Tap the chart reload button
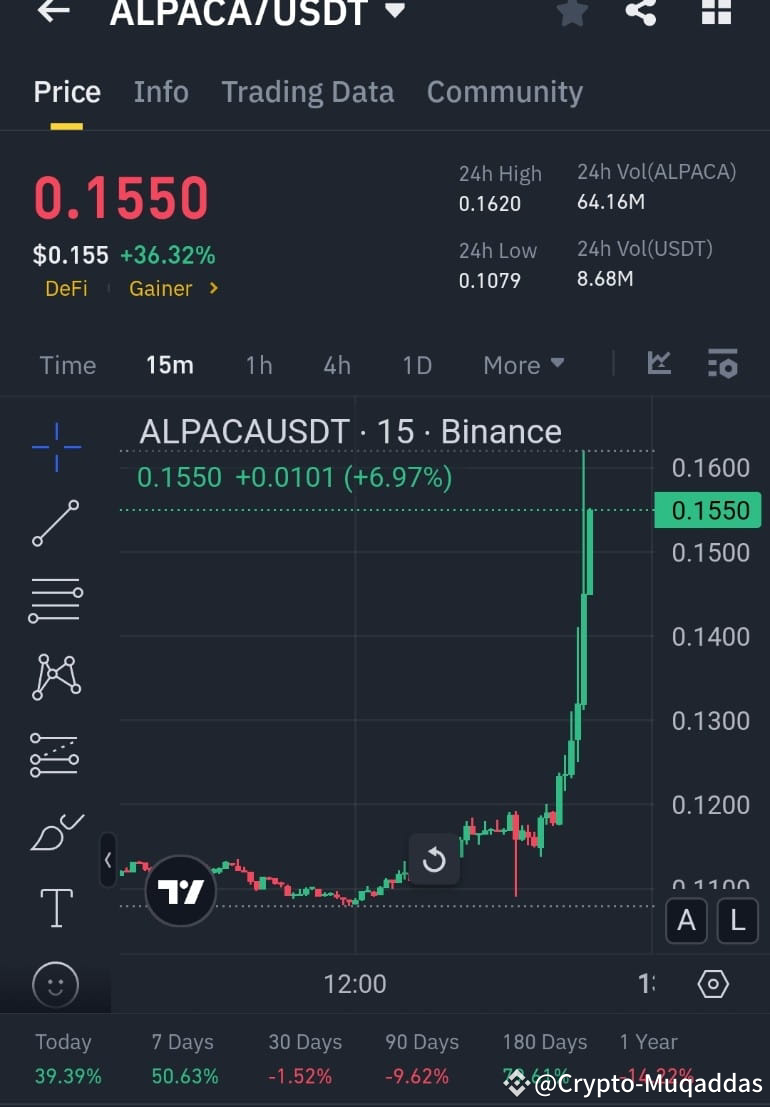Image resolution: width=770 pixels, height=1107 pixels. click(x=434, y=859)
